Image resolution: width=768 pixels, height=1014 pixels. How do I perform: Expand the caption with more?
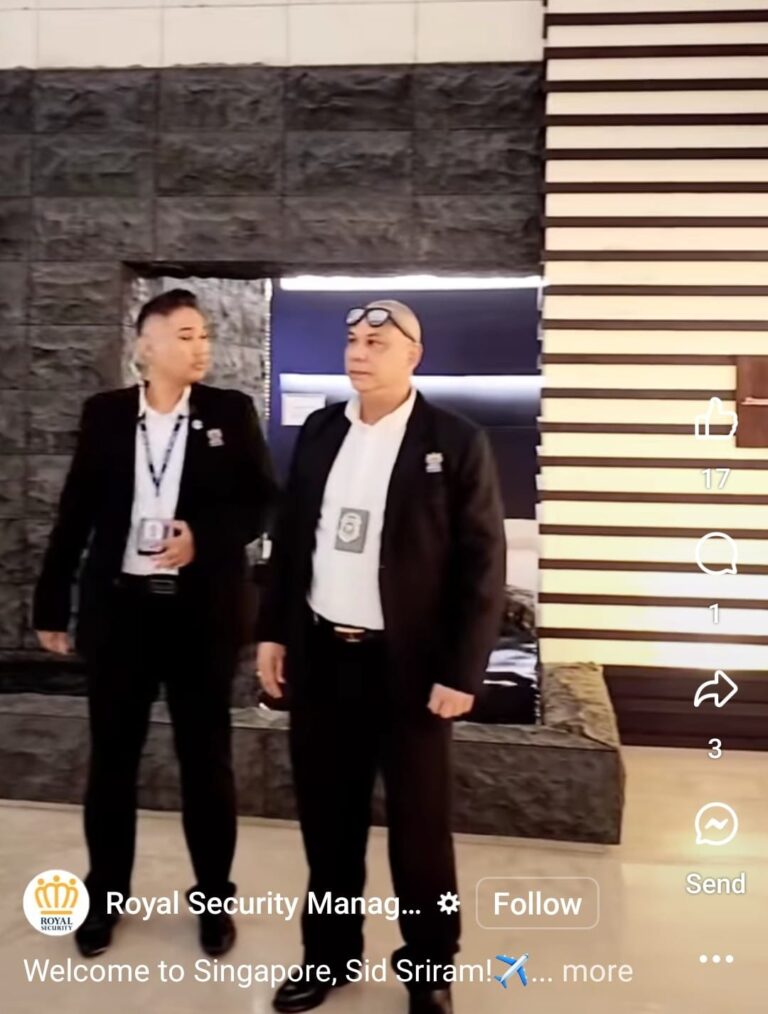coord(597,971)
